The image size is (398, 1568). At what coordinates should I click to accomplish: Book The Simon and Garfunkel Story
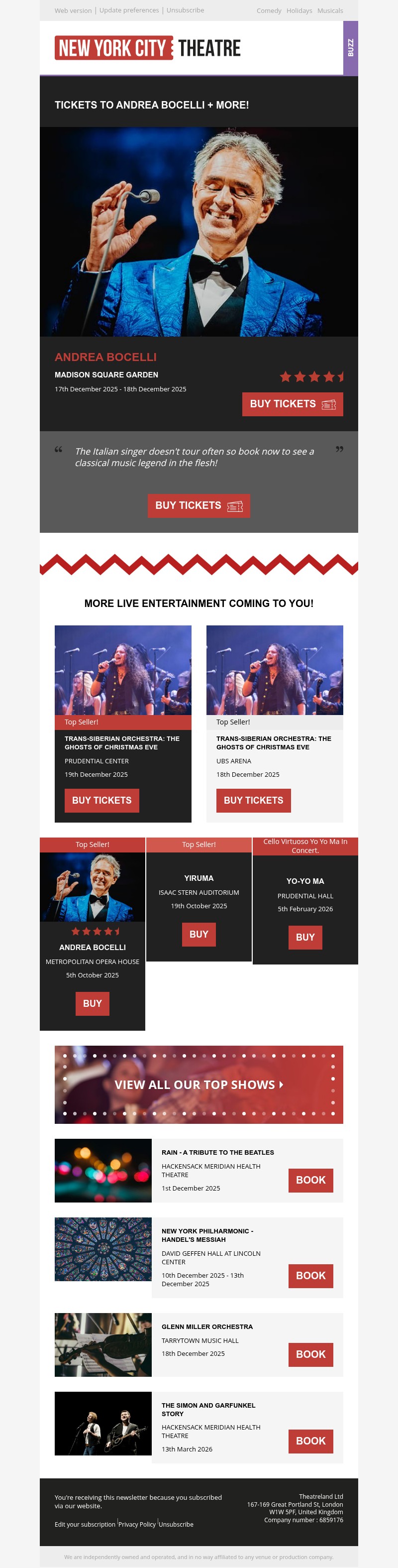pyautogui.click(x=310, y=1441)
